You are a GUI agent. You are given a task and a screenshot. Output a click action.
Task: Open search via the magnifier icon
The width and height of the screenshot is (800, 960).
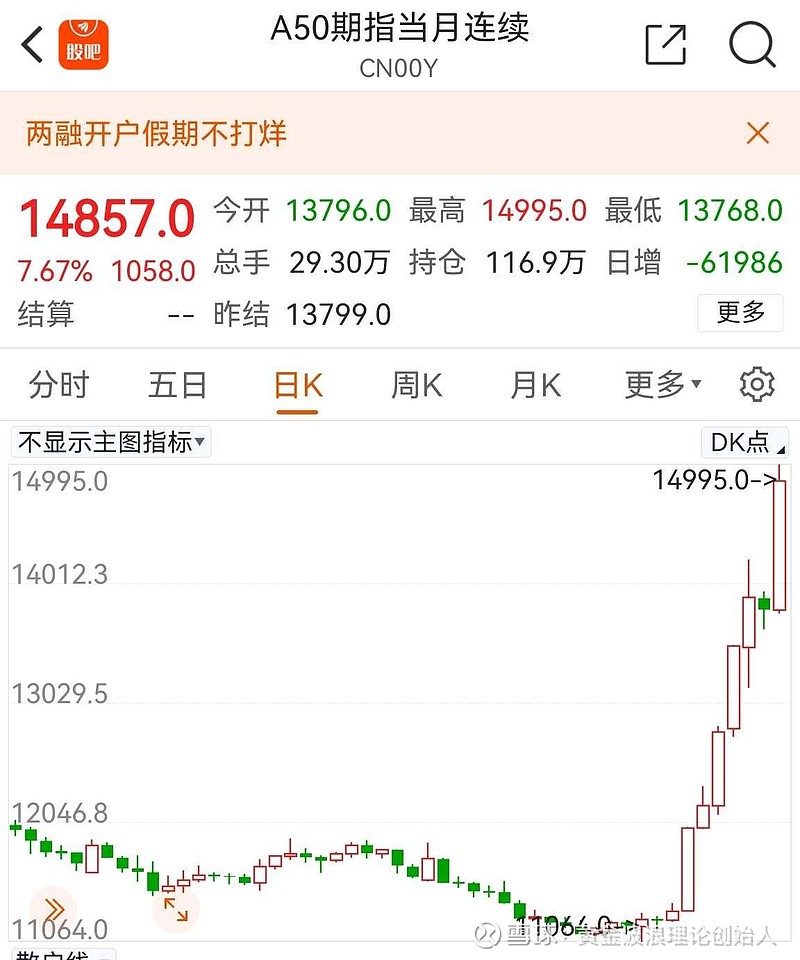(748, 46)
